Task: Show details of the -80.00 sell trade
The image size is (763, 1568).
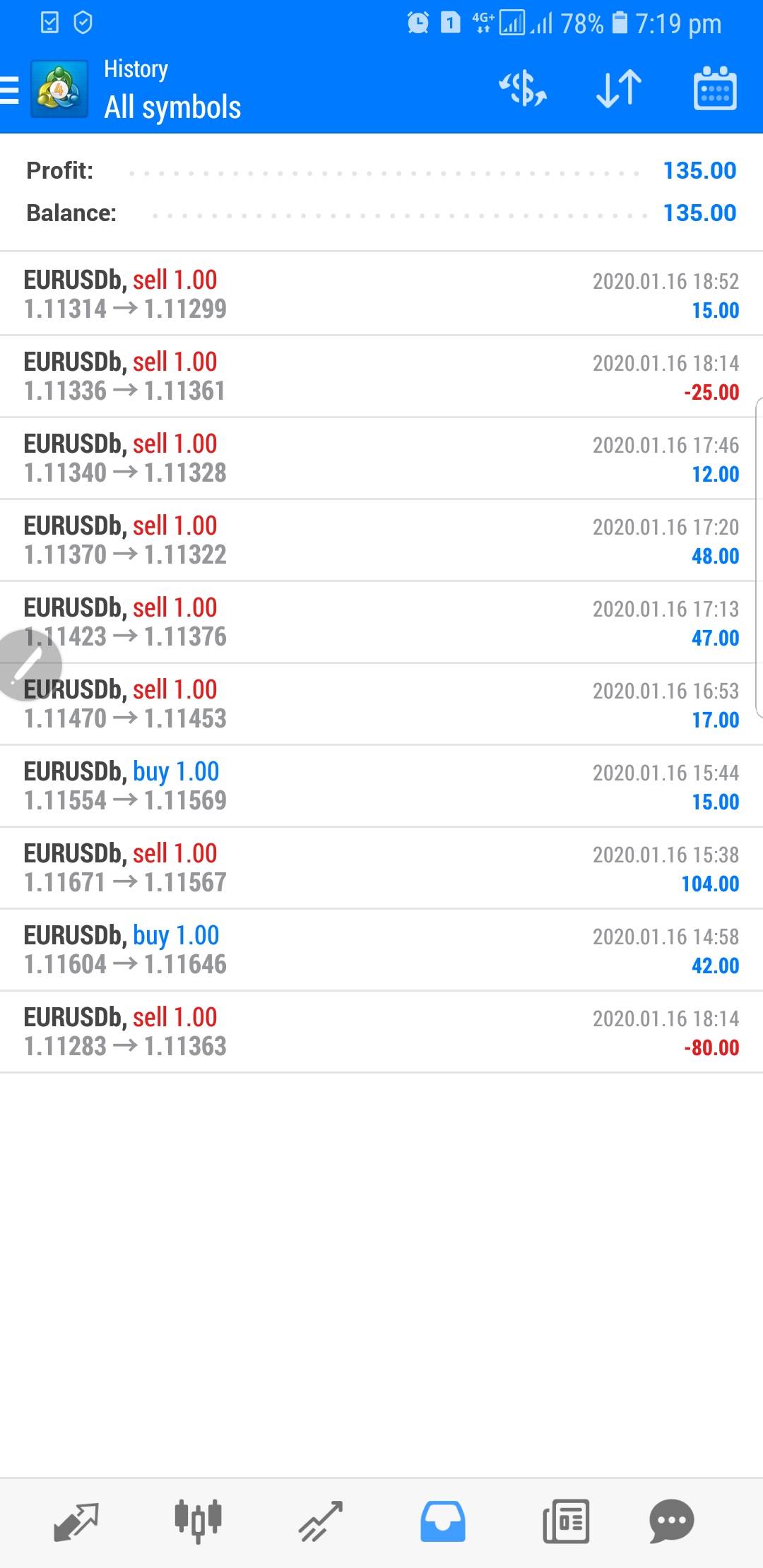Action: pos(381,1032)
